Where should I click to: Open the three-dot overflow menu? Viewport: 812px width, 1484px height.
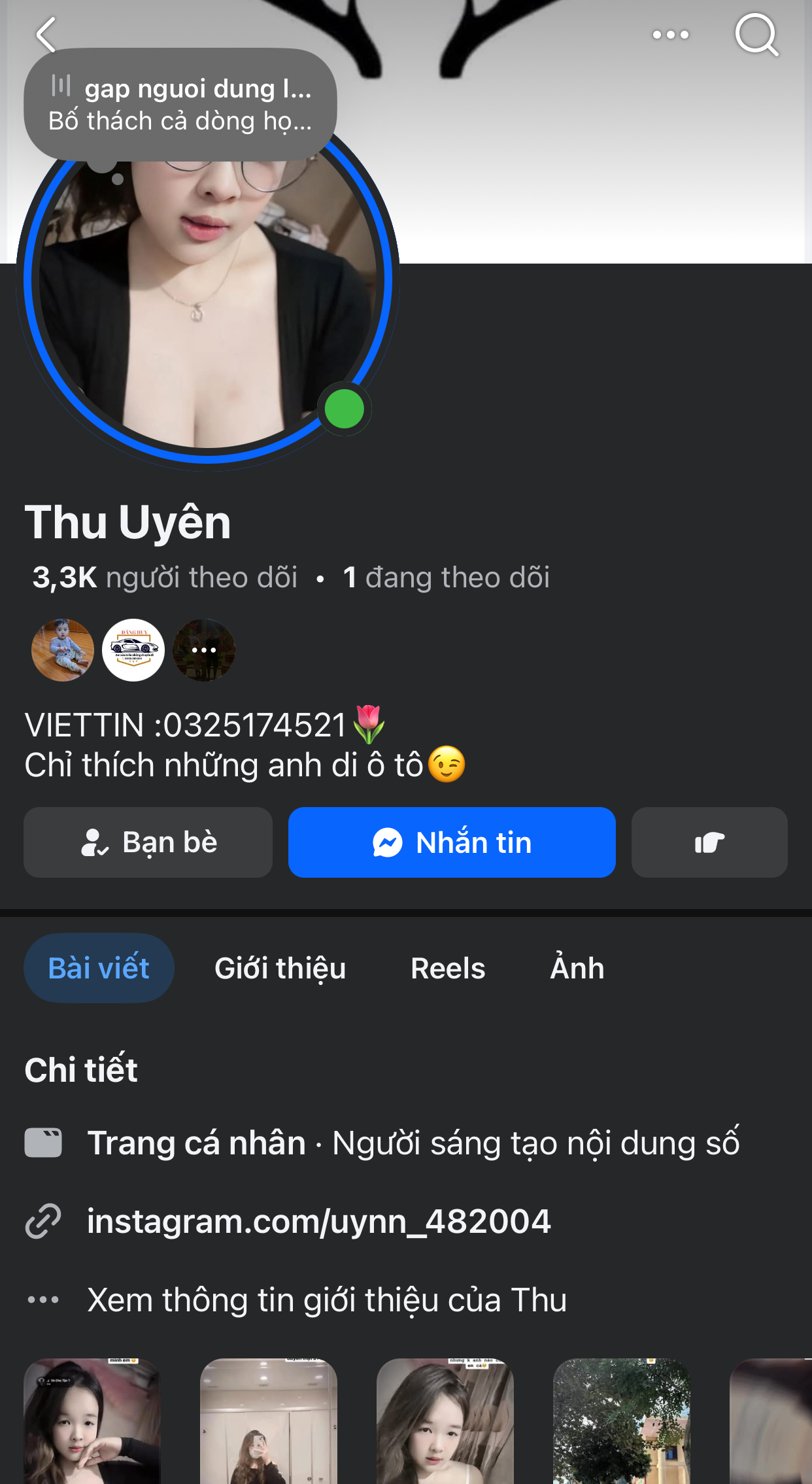tap(670, 35)
